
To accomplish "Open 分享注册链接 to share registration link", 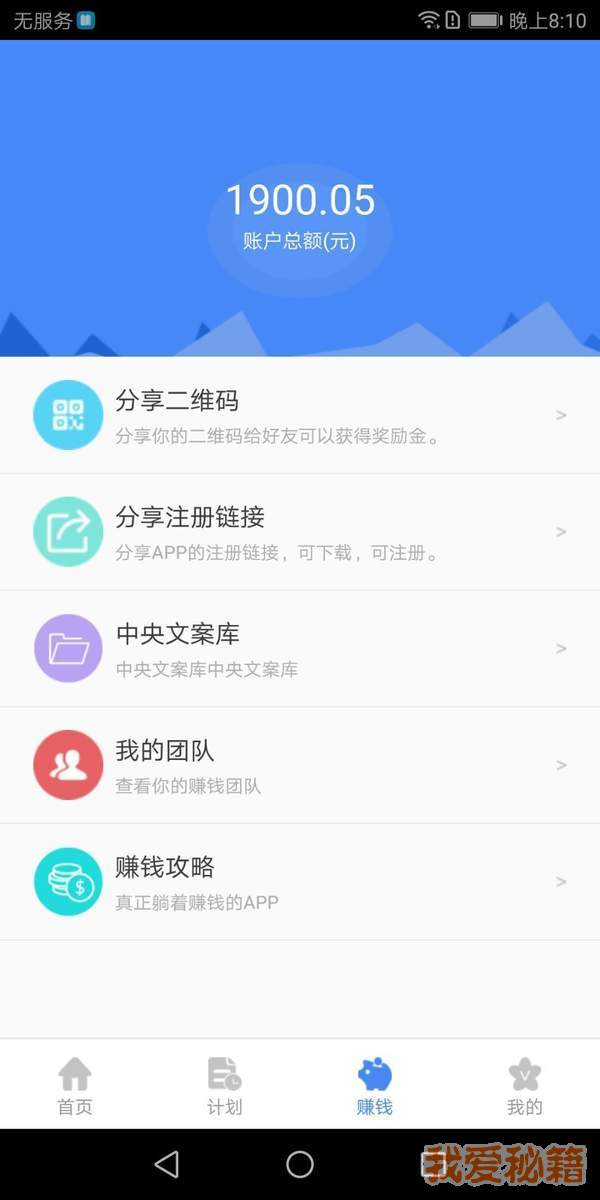I will click(300, 532).
